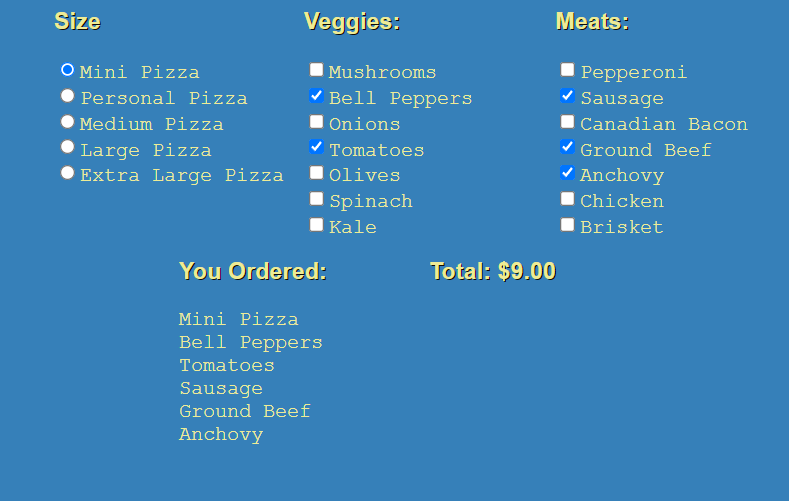Add Chicken to the meats
The height and width of the screenshot is (501, 789).
pos(567,199)
